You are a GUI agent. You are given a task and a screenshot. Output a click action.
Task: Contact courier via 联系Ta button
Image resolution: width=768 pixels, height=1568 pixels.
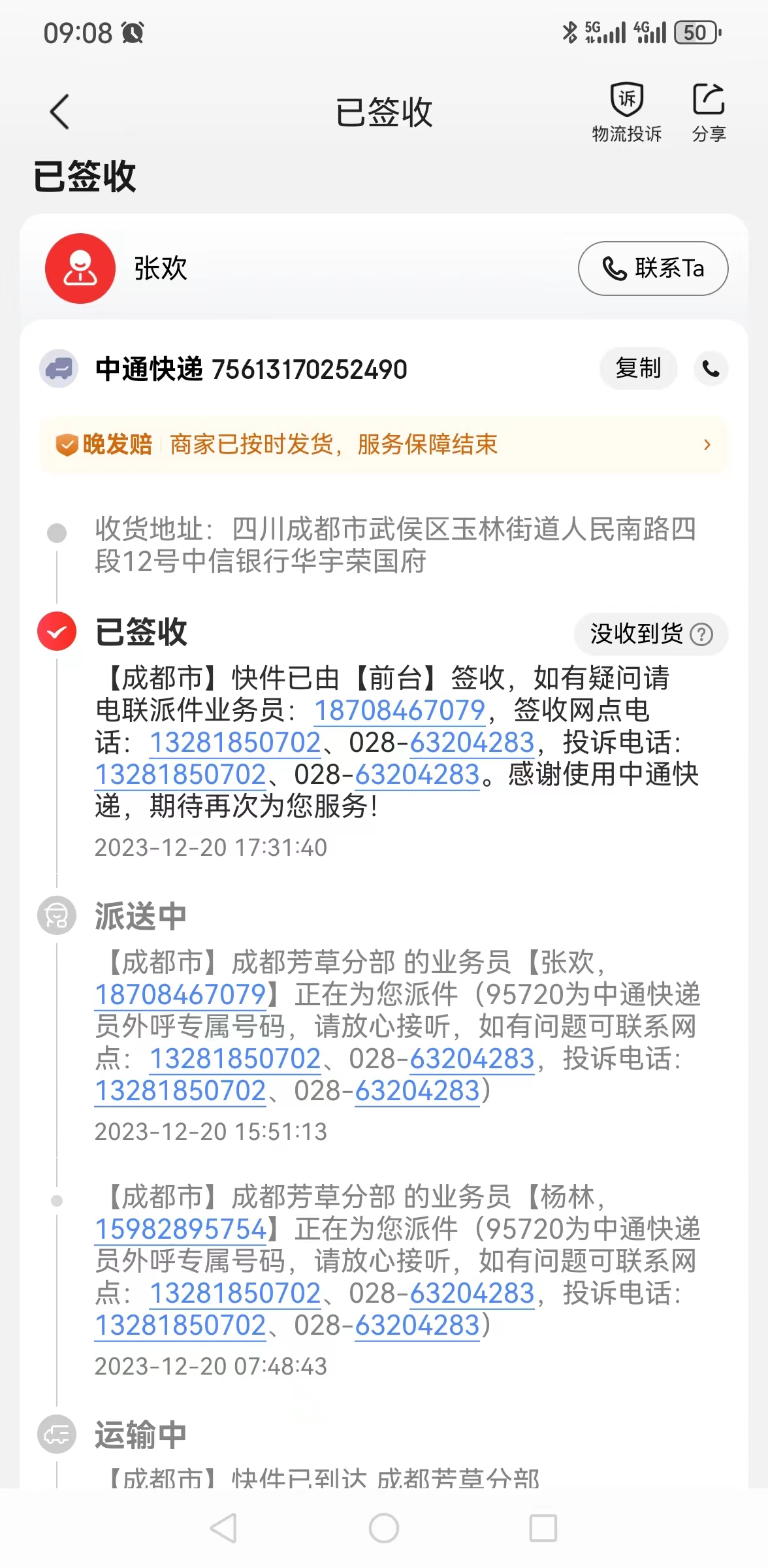[653, 269]
